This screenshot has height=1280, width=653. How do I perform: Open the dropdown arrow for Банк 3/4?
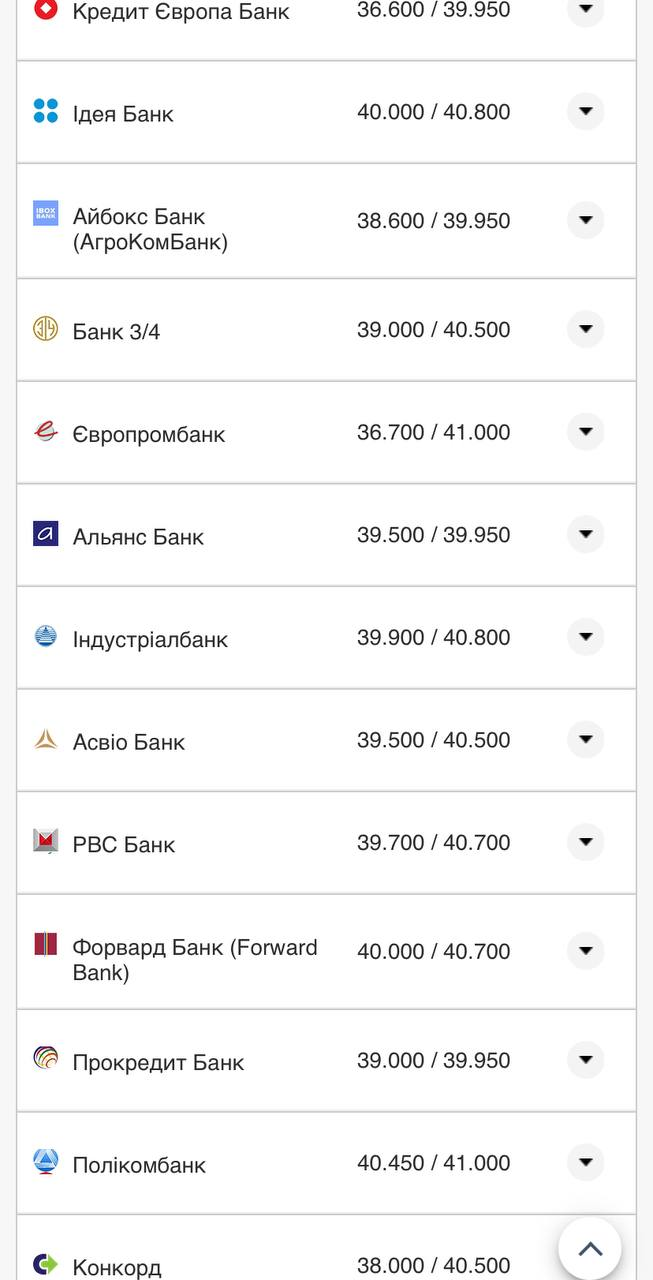(586, 329)
